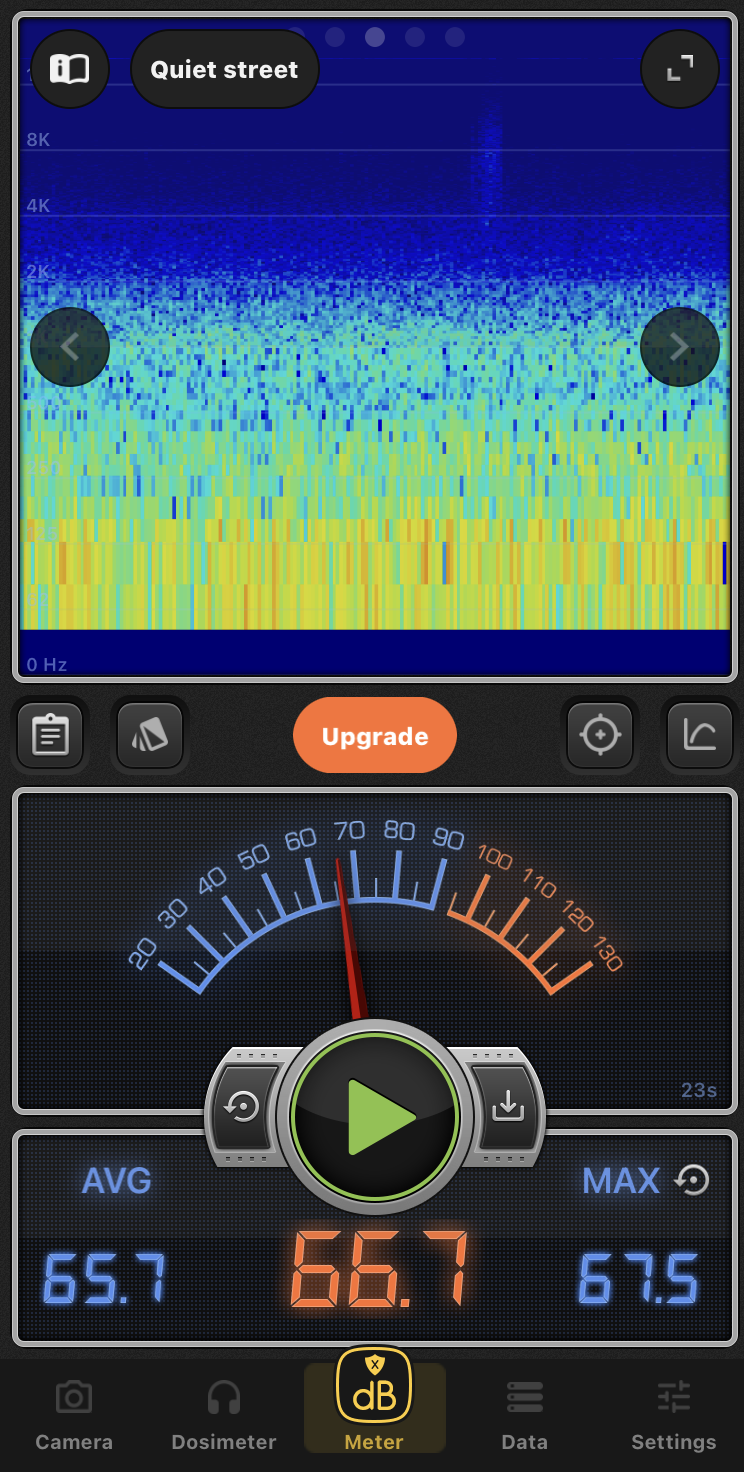Open the guide book icon

point(70,69)
